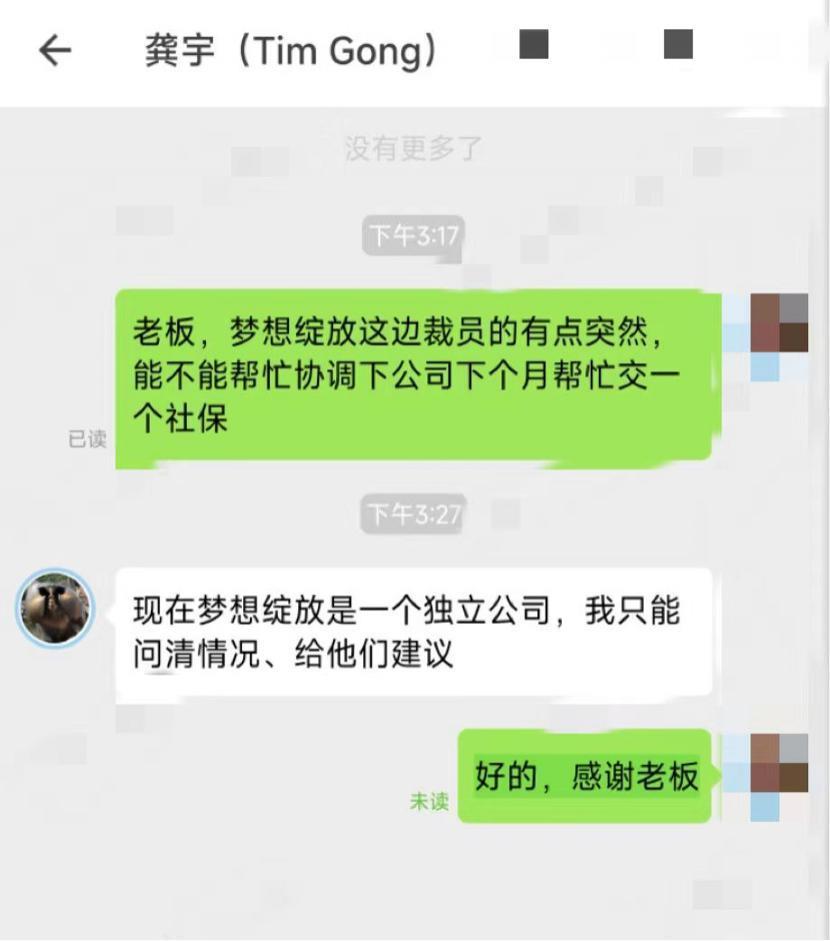Select the contact avatar beside the reply message
Screen dimensions: 830x941
54,610
